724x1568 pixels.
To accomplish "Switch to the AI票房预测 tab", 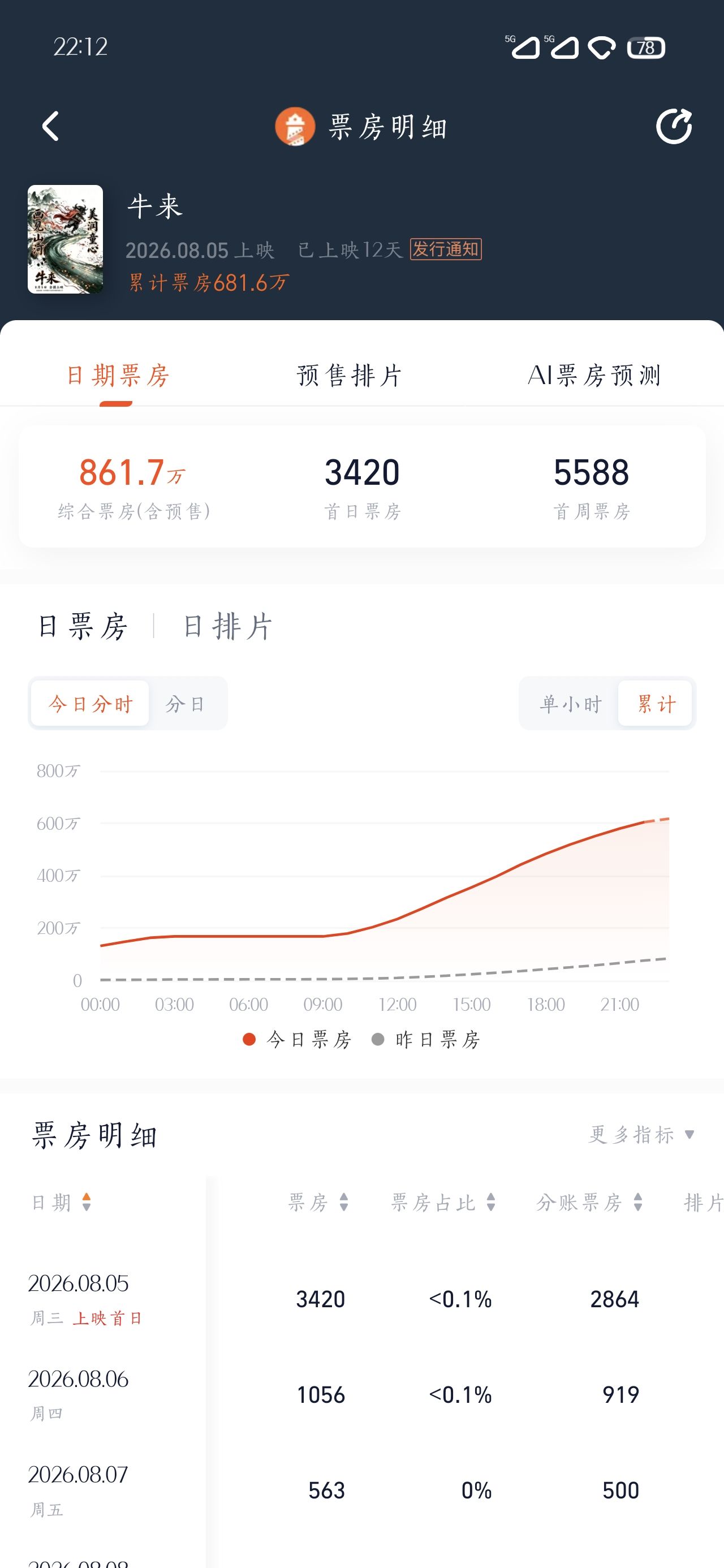I will 594,375.
